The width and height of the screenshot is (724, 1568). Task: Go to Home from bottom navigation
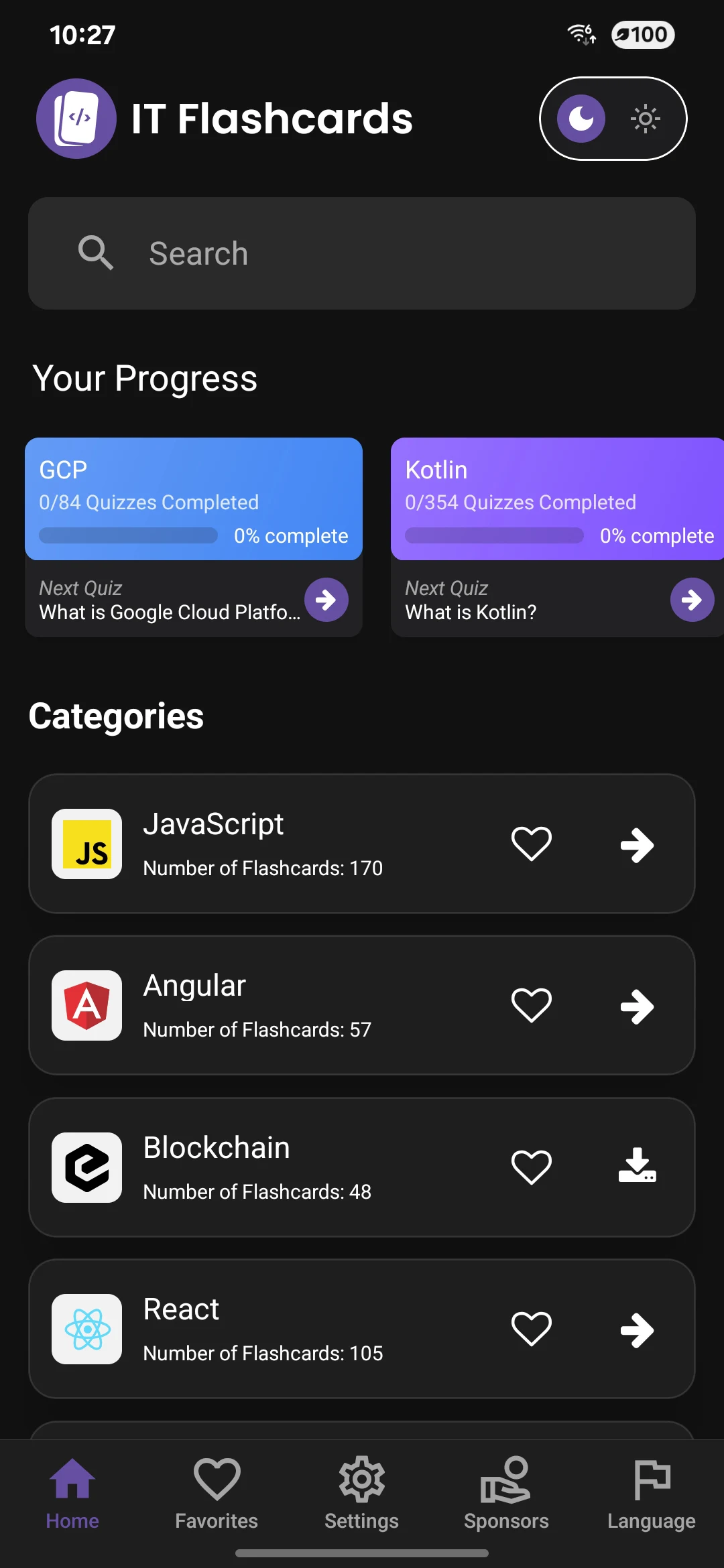pyautogui.click(x=72, y=1491)
